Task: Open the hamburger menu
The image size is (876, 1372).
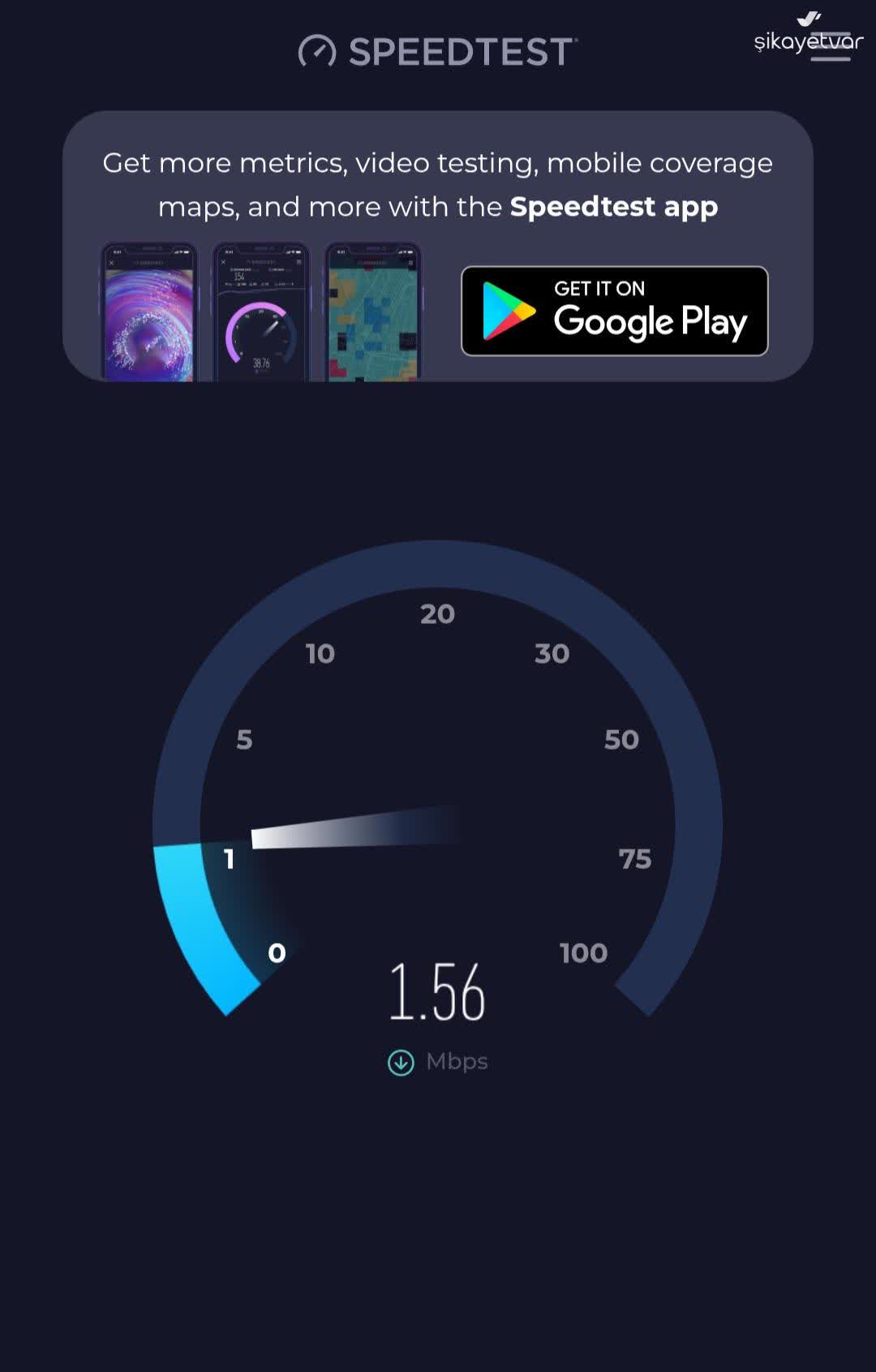Action: 831,49
